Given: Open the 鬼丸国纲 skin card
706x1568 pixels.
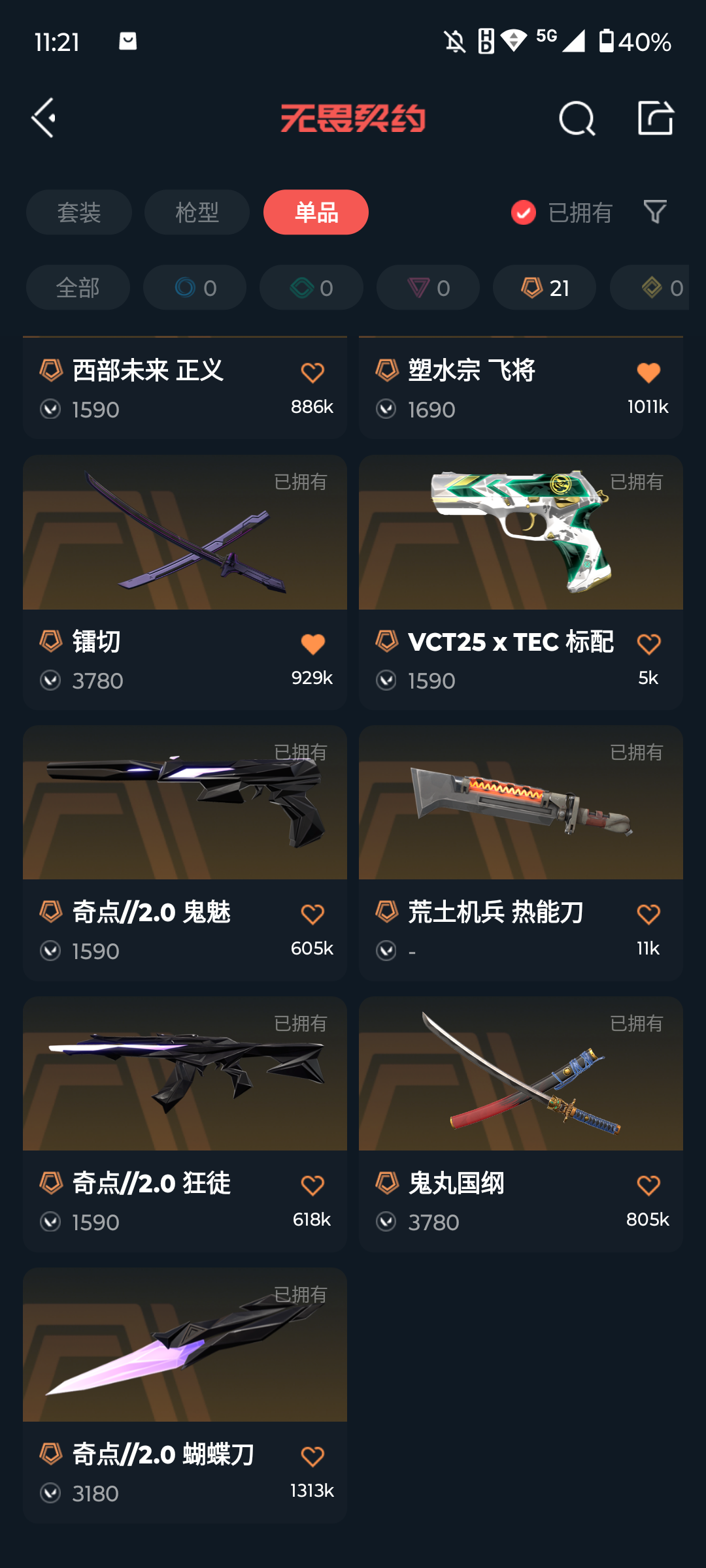Looking at the screenshot, I should 520,1074.
